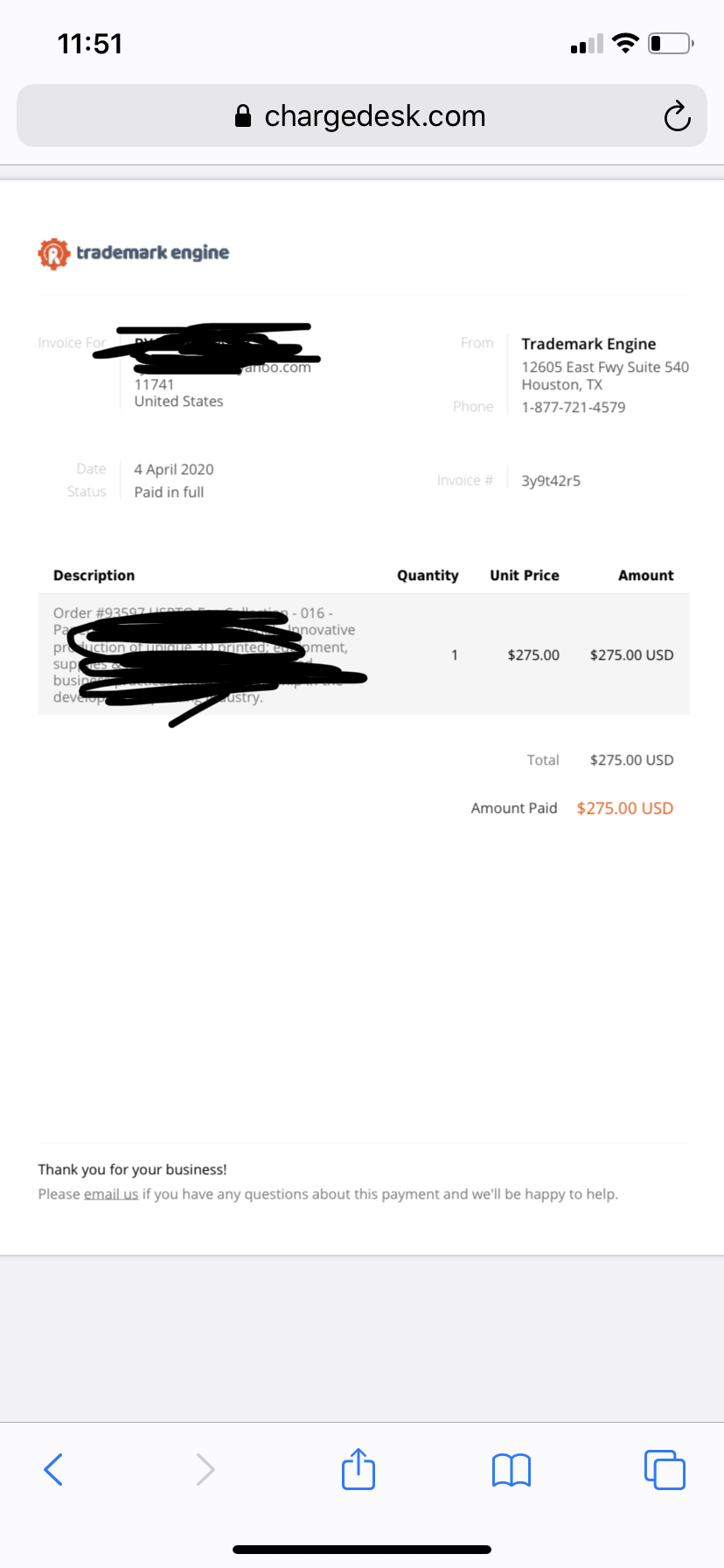724x1568 pixels.
Task: Open Safari bookmarks
Action: click(512, 1470)
